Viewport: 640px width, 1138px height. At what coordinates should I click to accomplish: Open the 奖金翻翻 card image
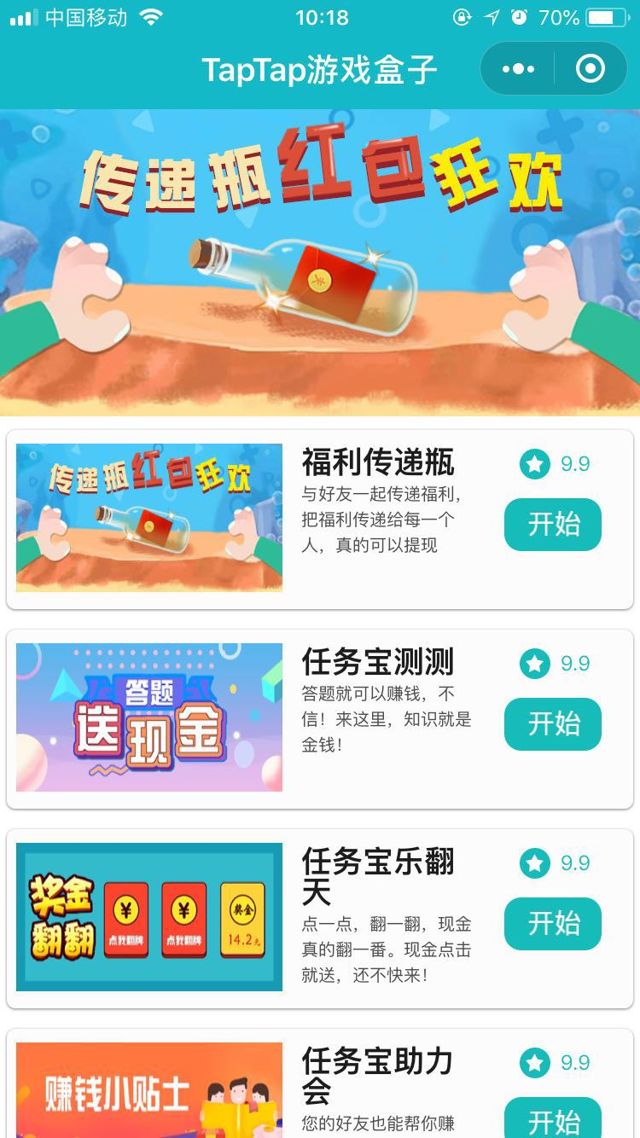149,917
